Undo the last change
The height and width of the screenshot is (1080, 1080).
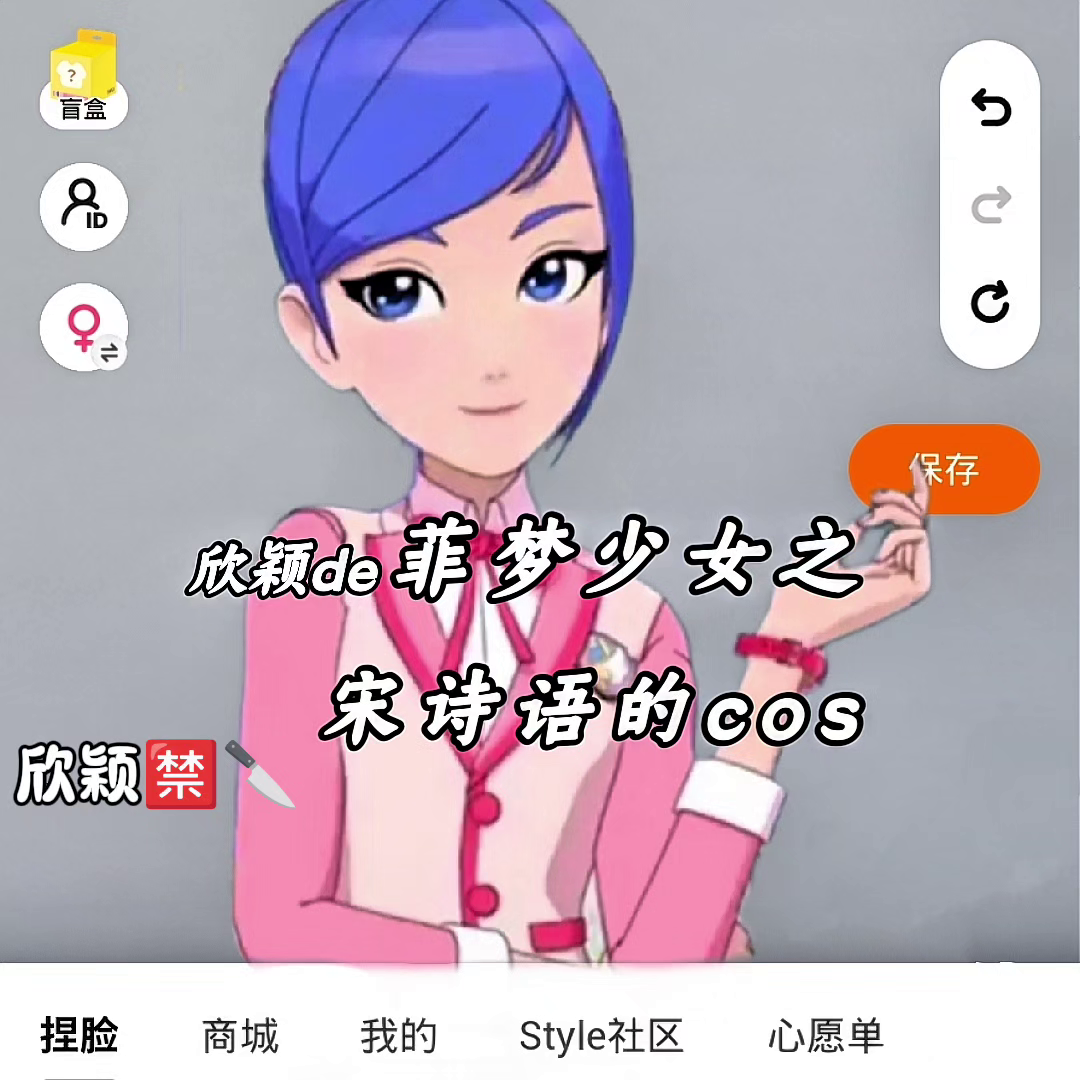tap(990, 108)
